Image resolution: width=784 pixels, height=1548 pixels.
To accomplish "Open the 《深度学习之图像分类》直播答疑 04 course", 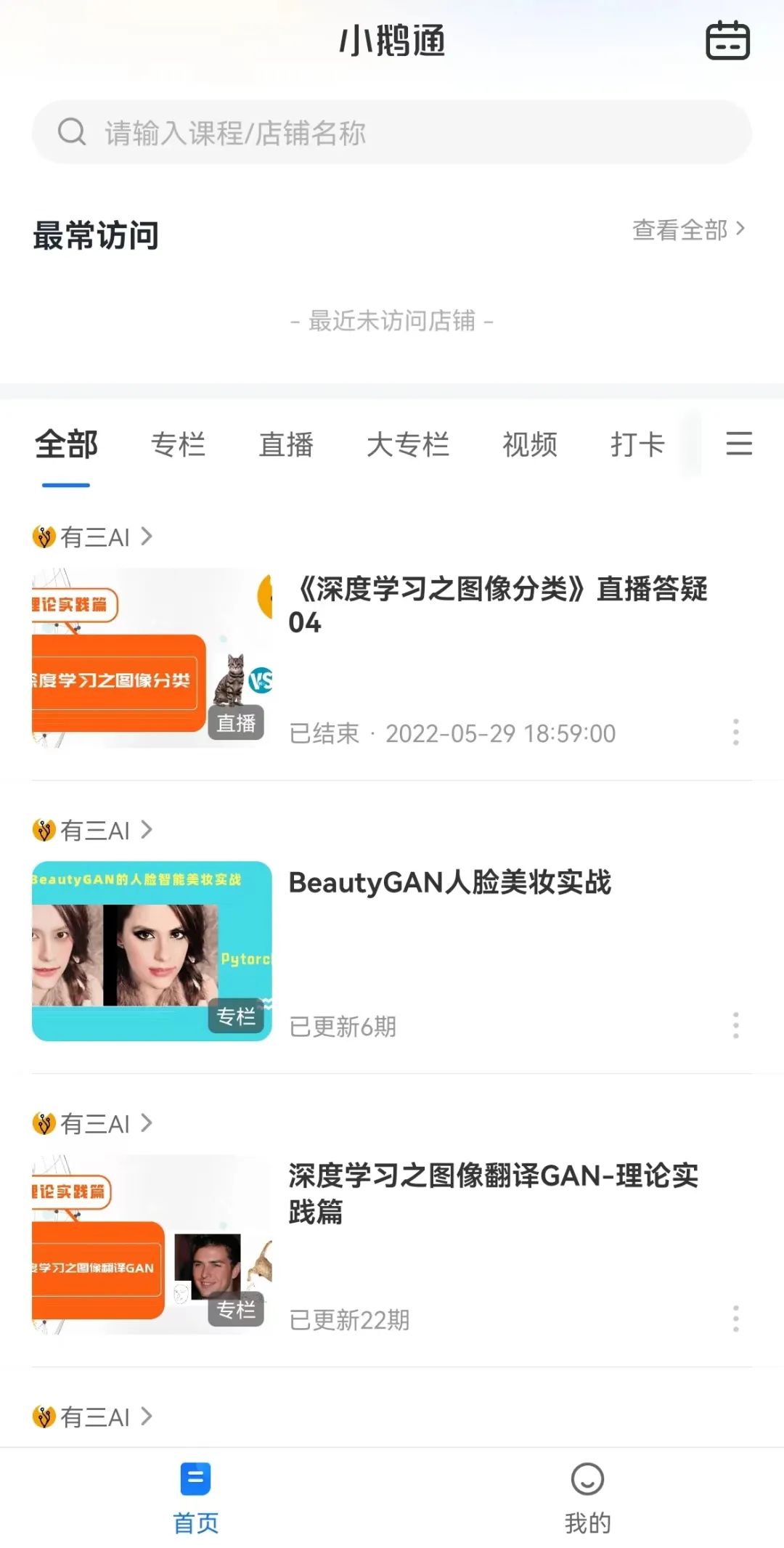I will (x=498, y=605).
